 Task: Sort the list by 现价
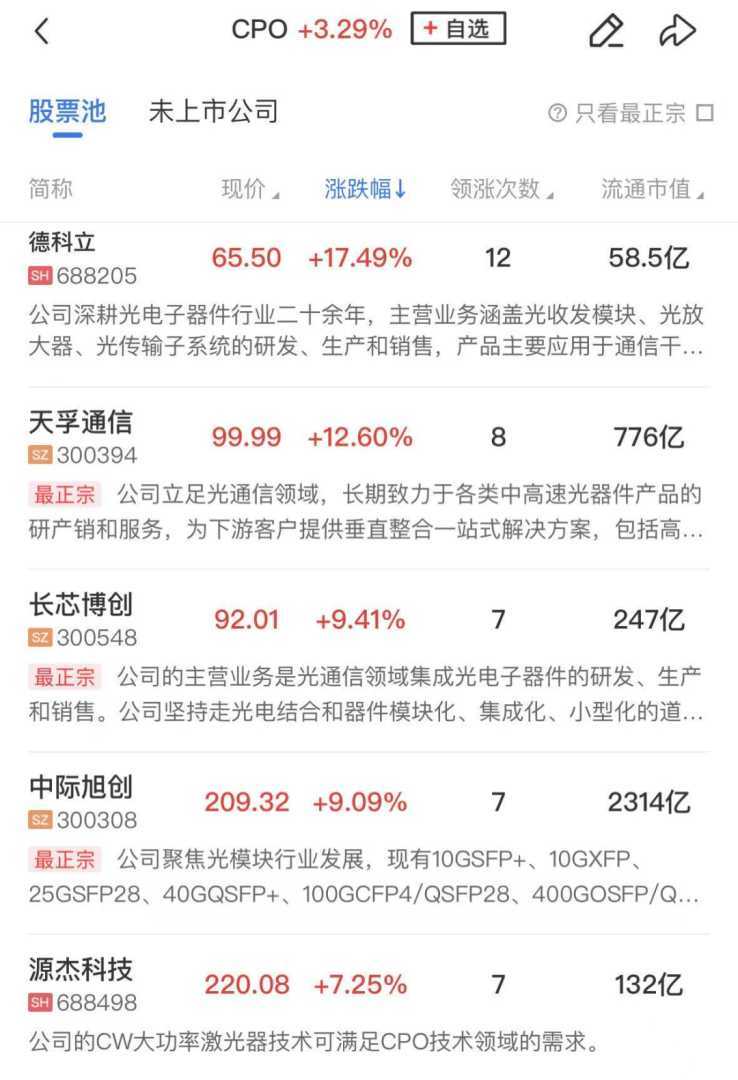(x=250, y=189)
